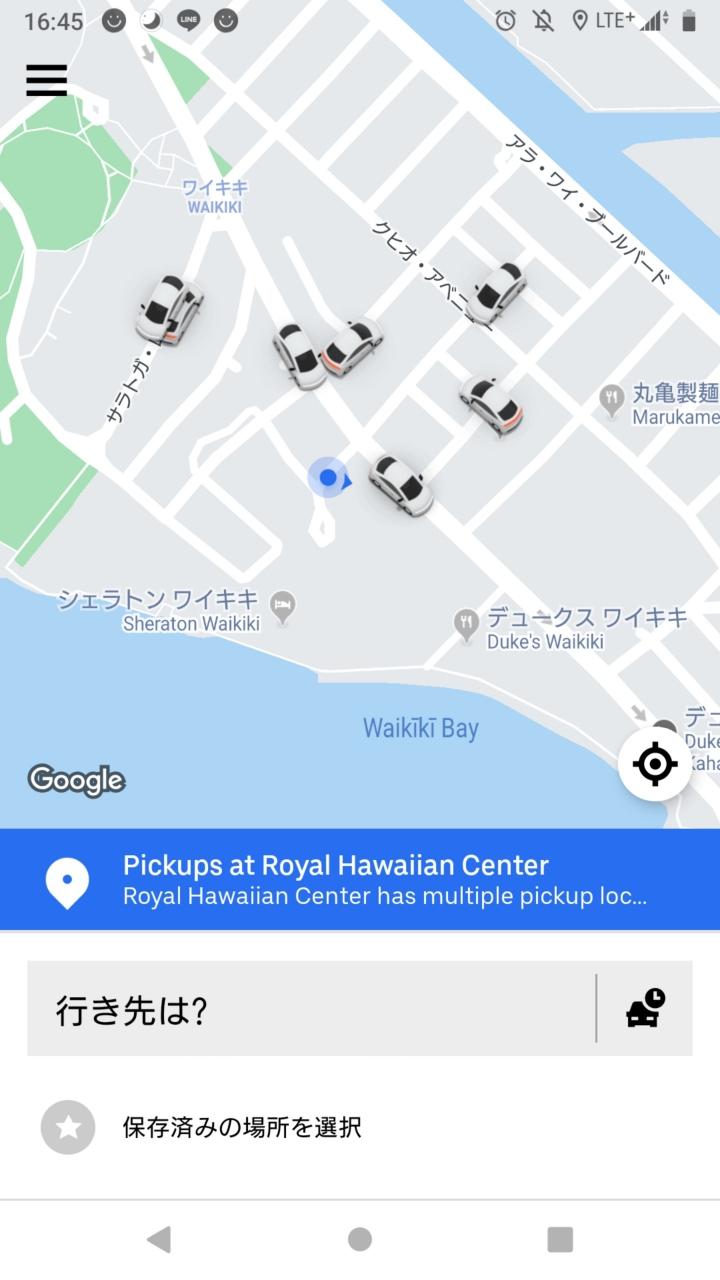Tap the 行き先は? destination field
Screen dimensions: 720x1280
310,1010
